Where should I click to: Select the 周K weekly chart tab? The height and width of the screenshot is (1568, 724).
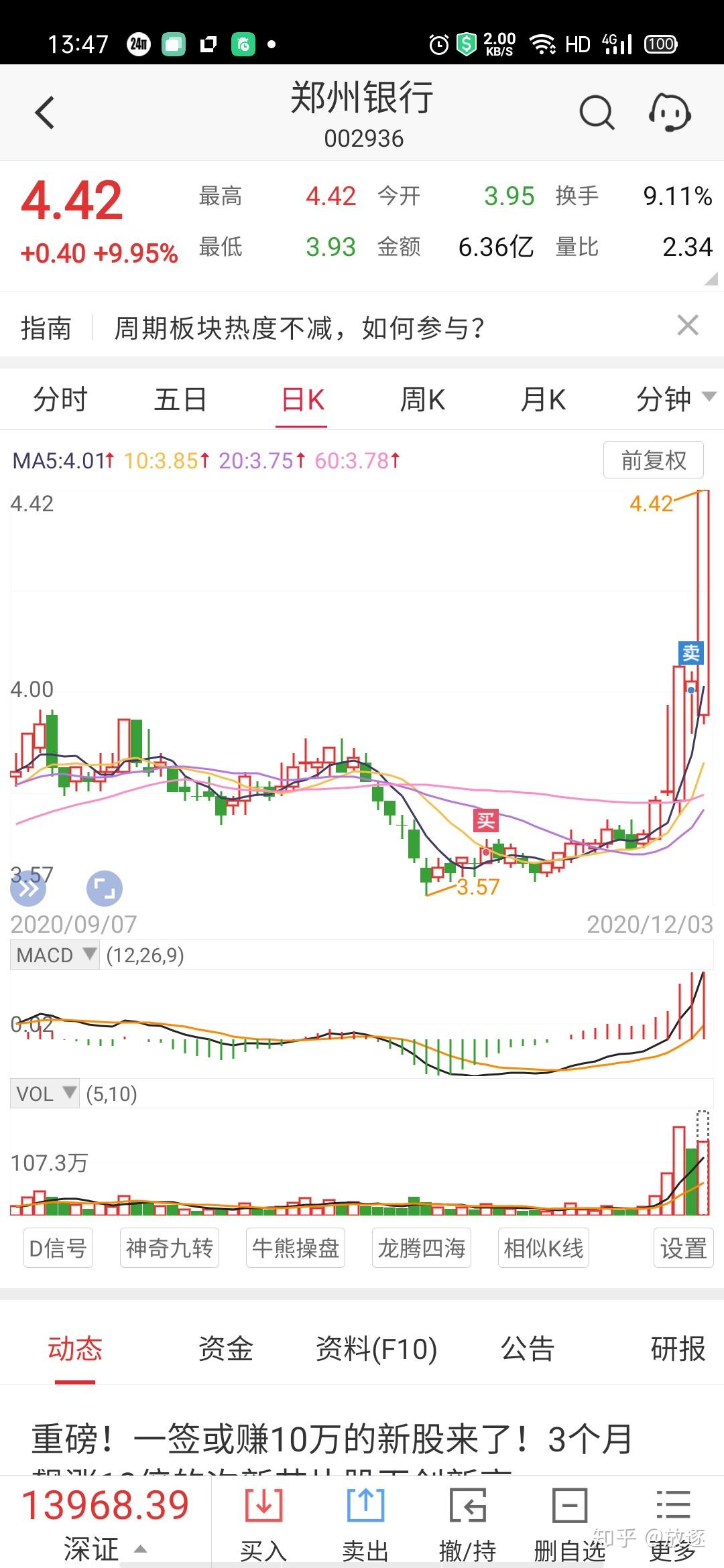click(422, 400)
